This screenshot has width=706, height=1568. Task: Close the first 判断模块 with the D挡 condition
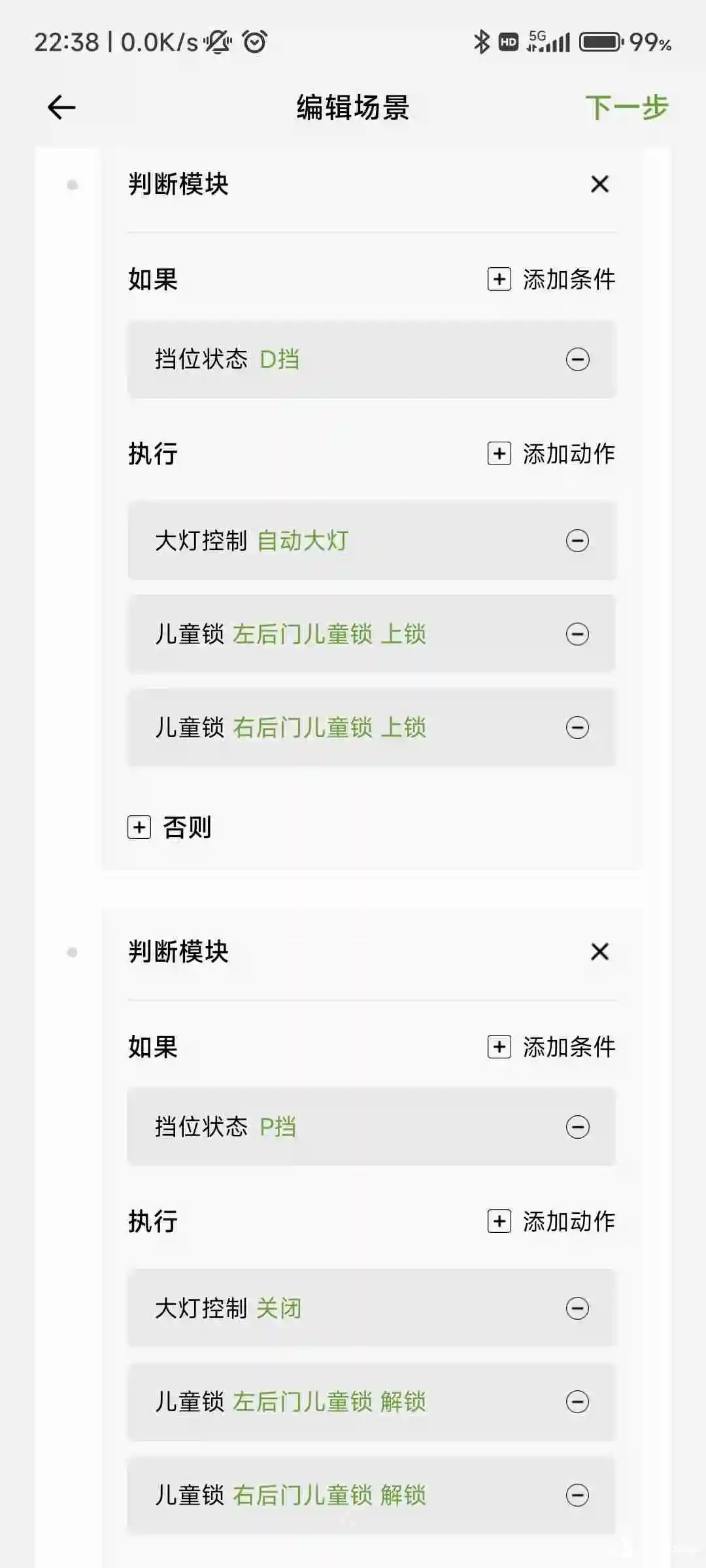[599, 184]
